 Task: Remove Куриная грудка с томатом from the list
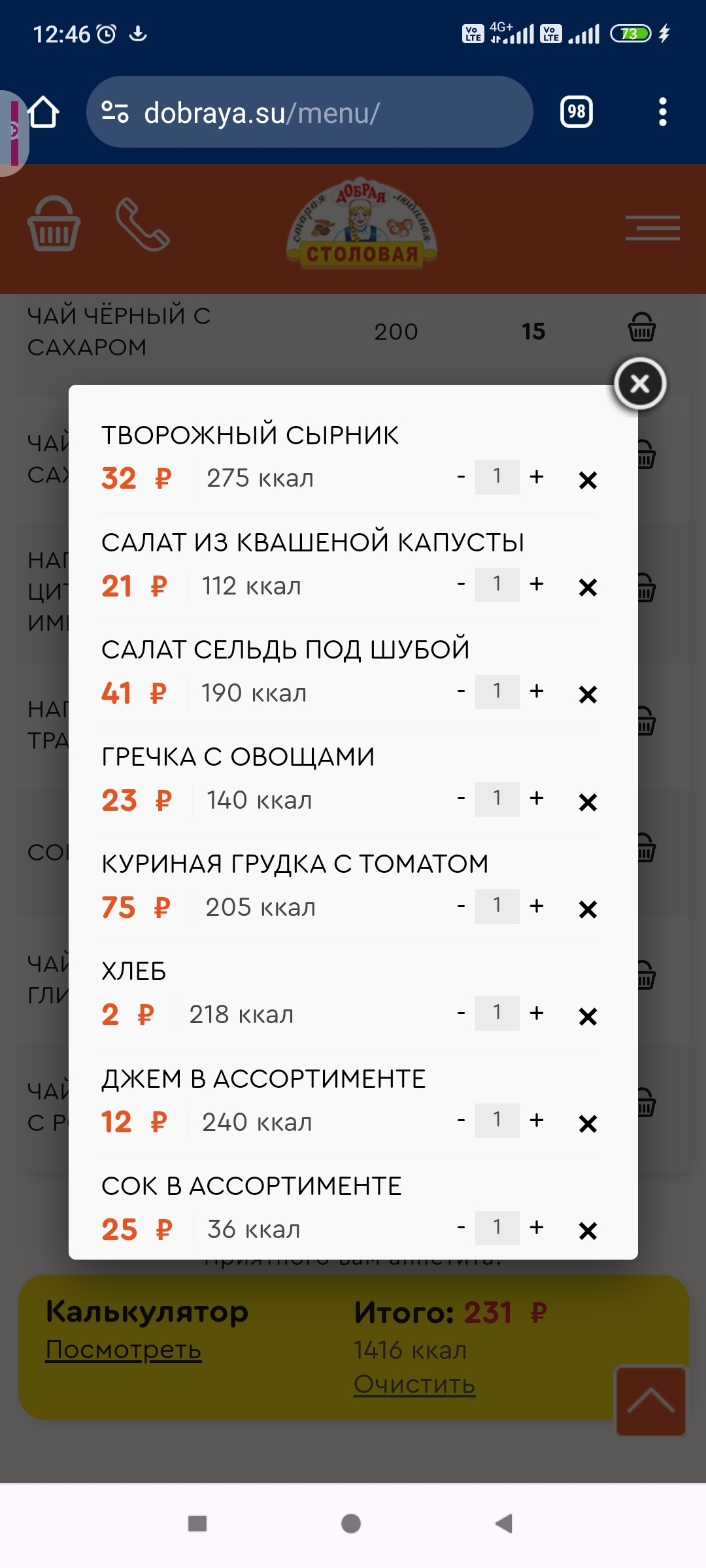(x=588, y=909)
